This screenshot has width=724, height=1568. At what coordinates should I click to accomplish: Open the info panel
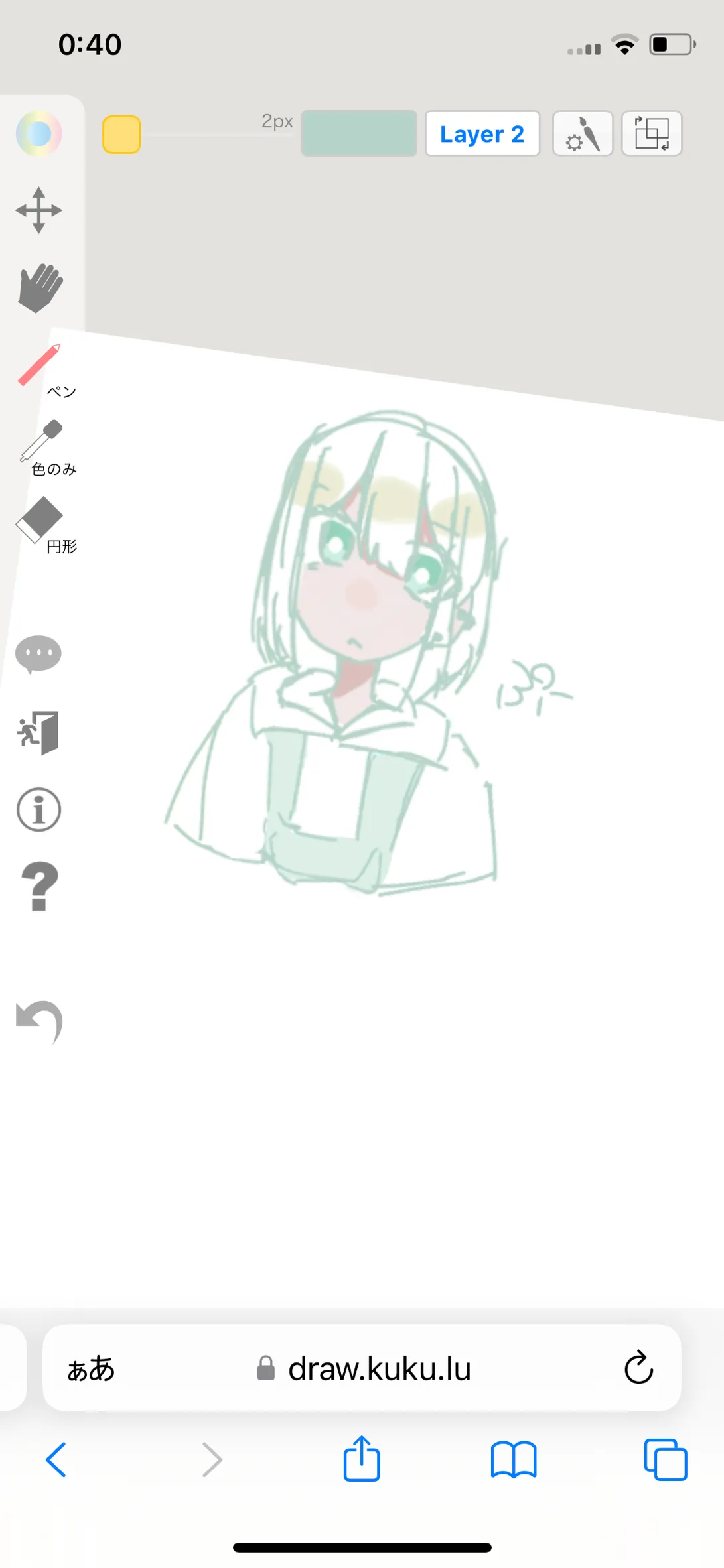pyautogui.click(x=38, y=809)
